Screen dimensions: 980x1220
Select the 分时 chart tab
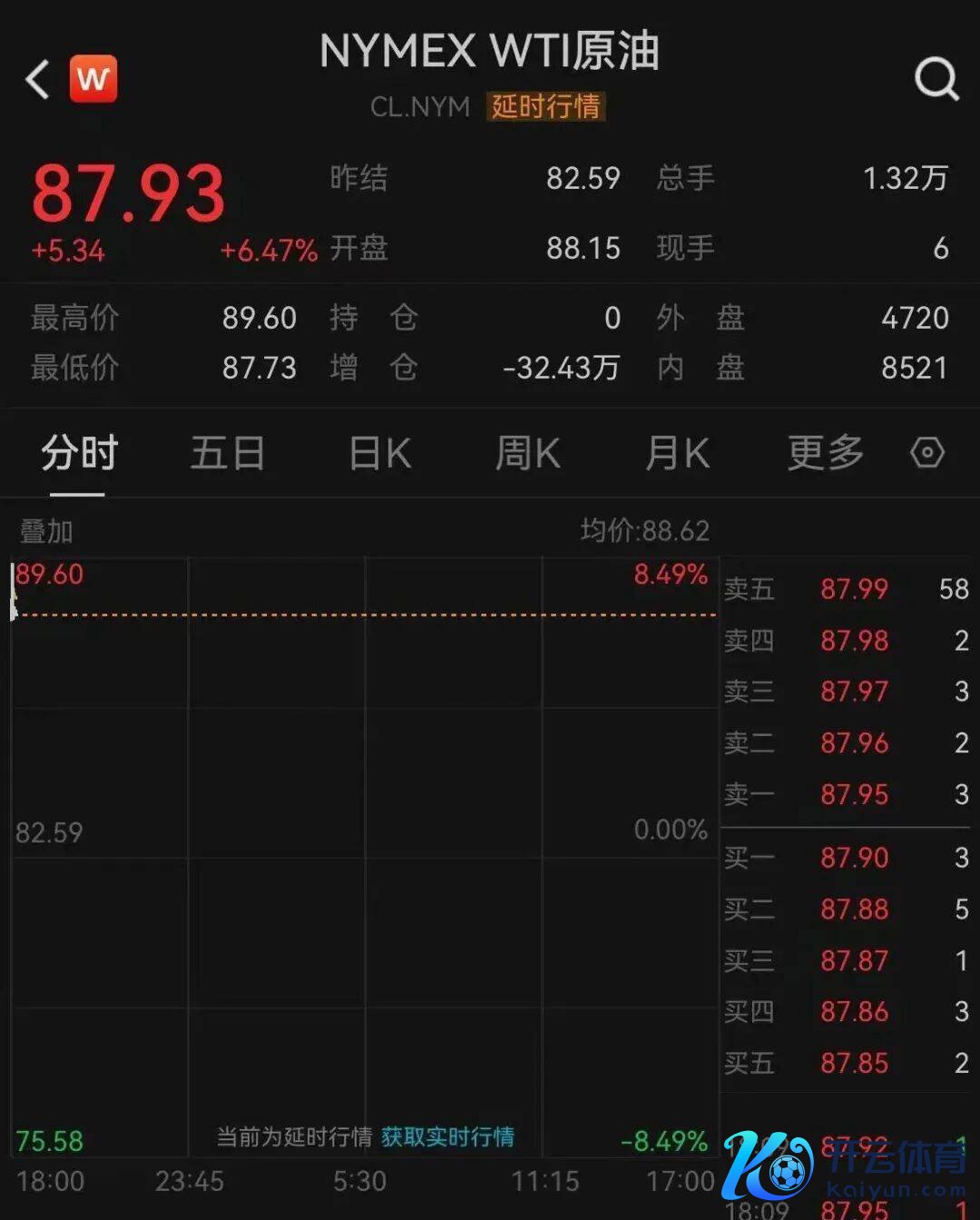(x=79, y=453)
